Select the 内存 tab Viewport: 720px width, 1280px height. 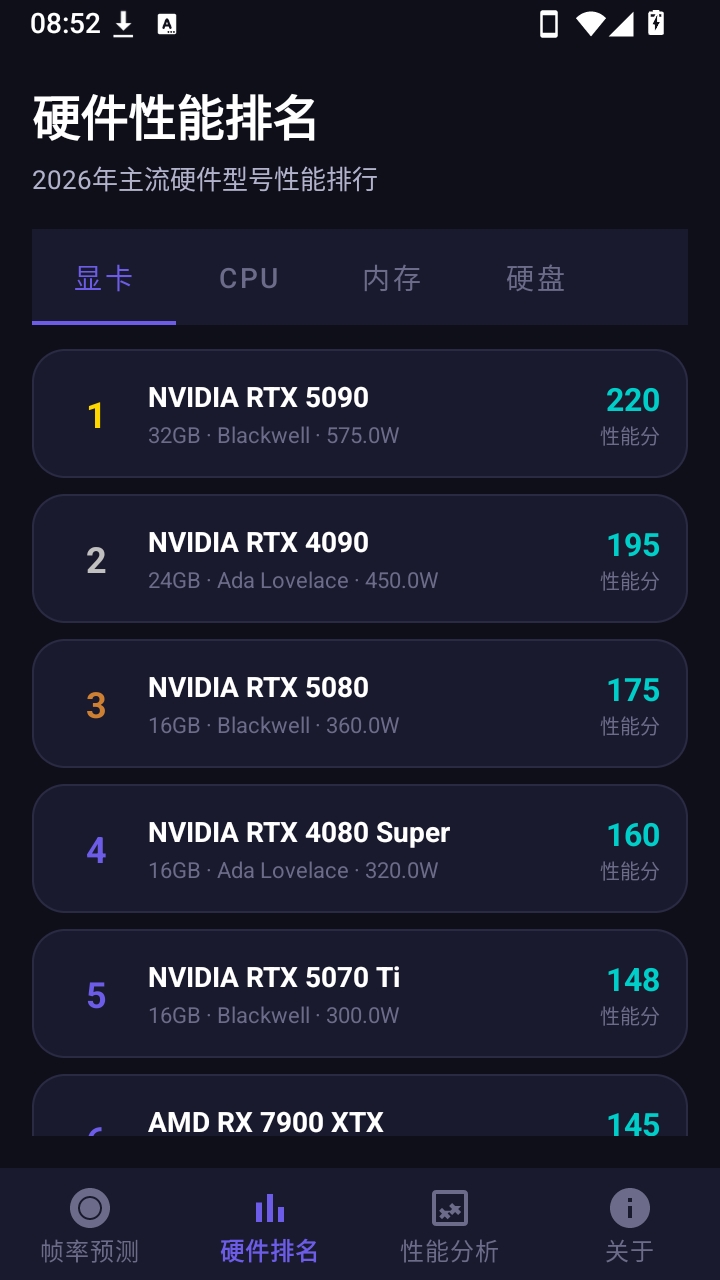(392, 277)
